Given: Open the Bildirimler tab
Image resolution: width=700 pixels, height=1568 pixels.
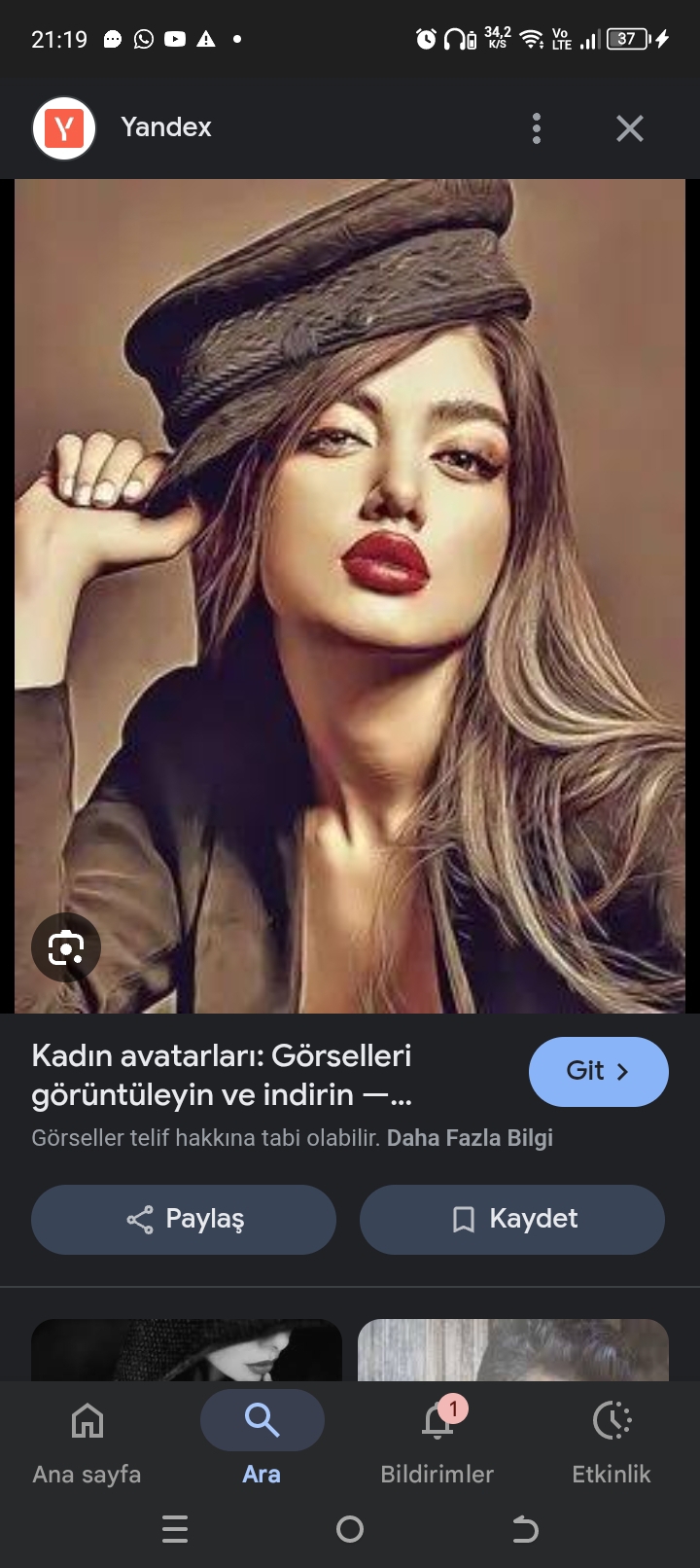Looking at the screenshot, I should (x=437, y=1444).
